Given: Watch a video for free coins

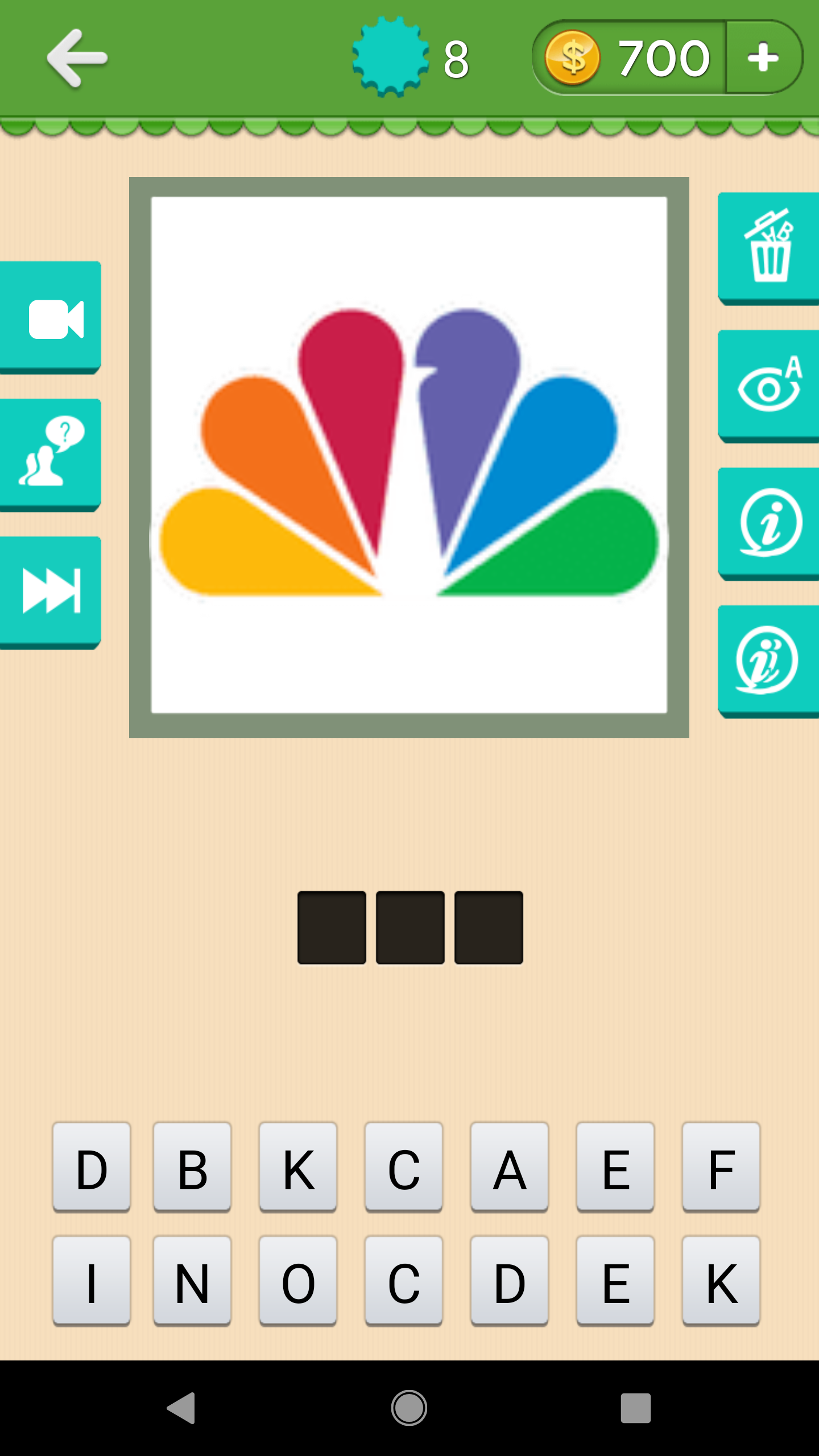Looking at the screenshot, I should click(51, 318).
